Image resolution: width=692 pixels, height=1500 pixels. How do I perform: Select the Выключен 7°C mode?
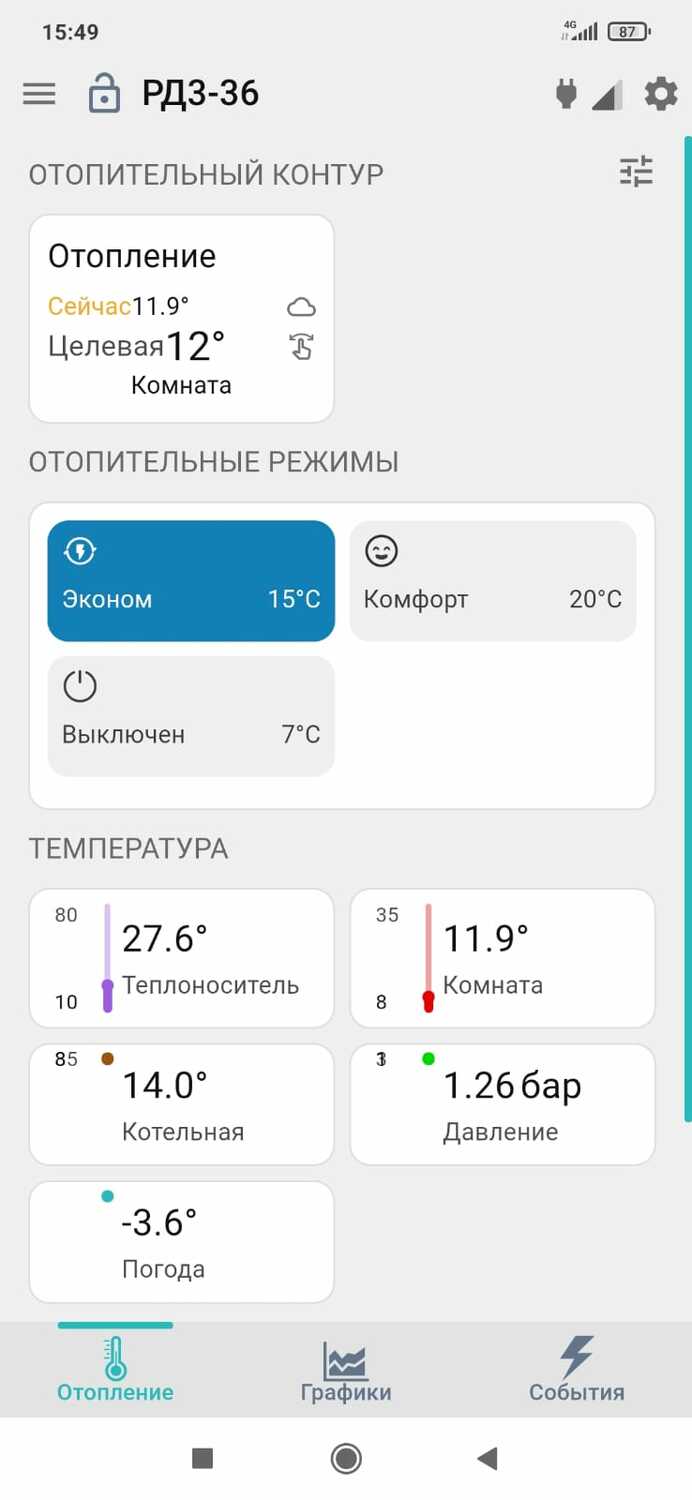tap(191, 716)
